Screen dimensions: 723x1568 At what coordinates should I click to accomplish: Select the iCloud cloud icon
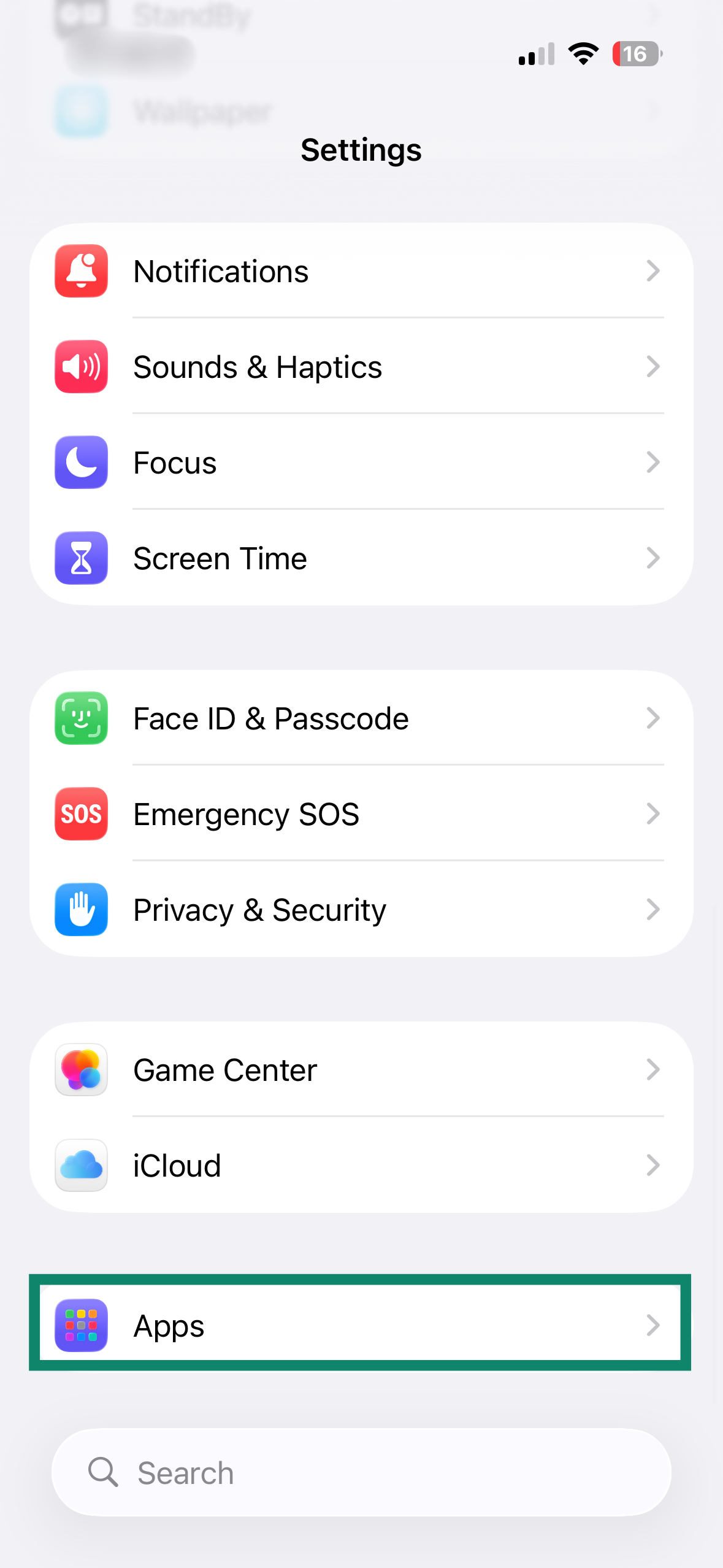81,1166
